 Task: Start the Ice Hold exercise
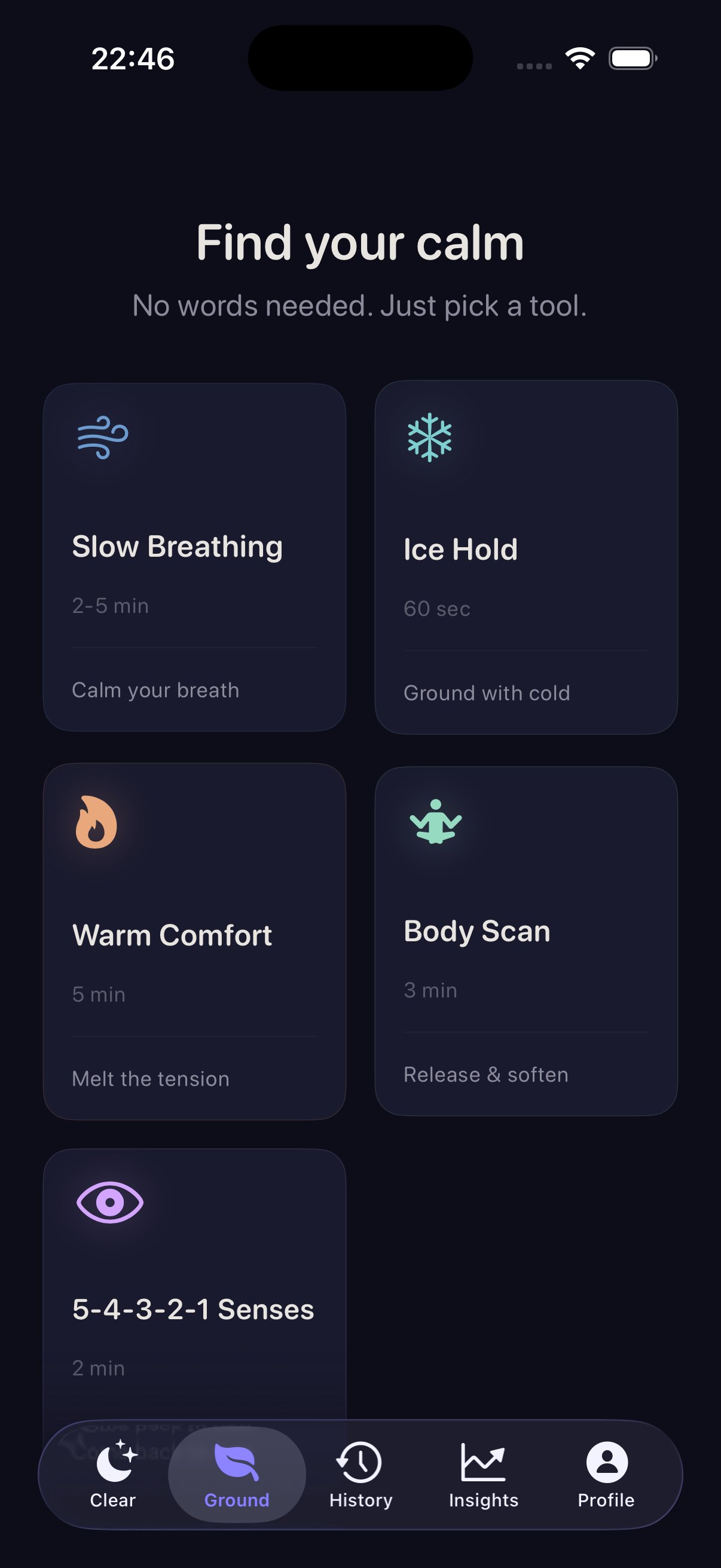526,557
